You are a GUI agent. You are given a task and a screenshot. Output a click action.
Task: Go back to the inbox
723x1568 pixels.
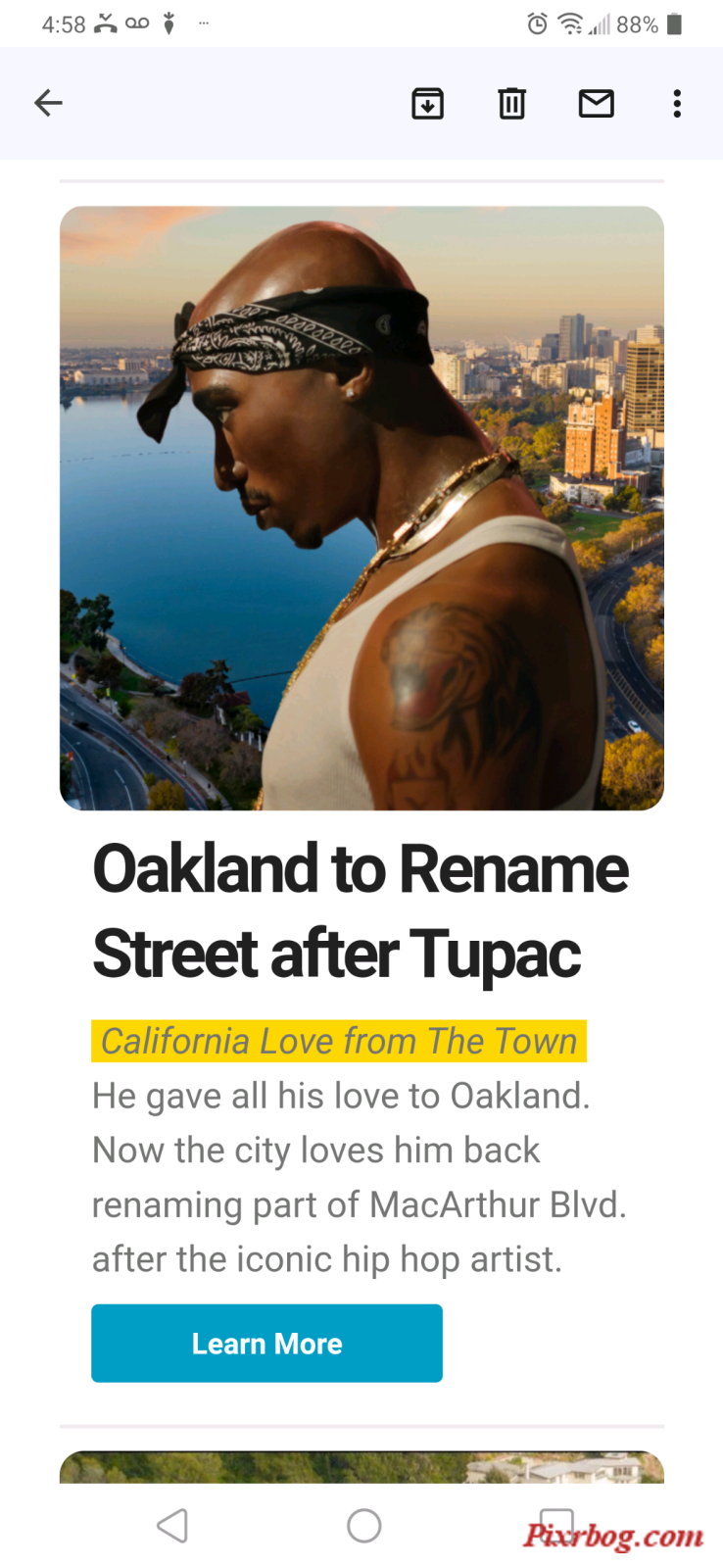click(x=48, y=103)
